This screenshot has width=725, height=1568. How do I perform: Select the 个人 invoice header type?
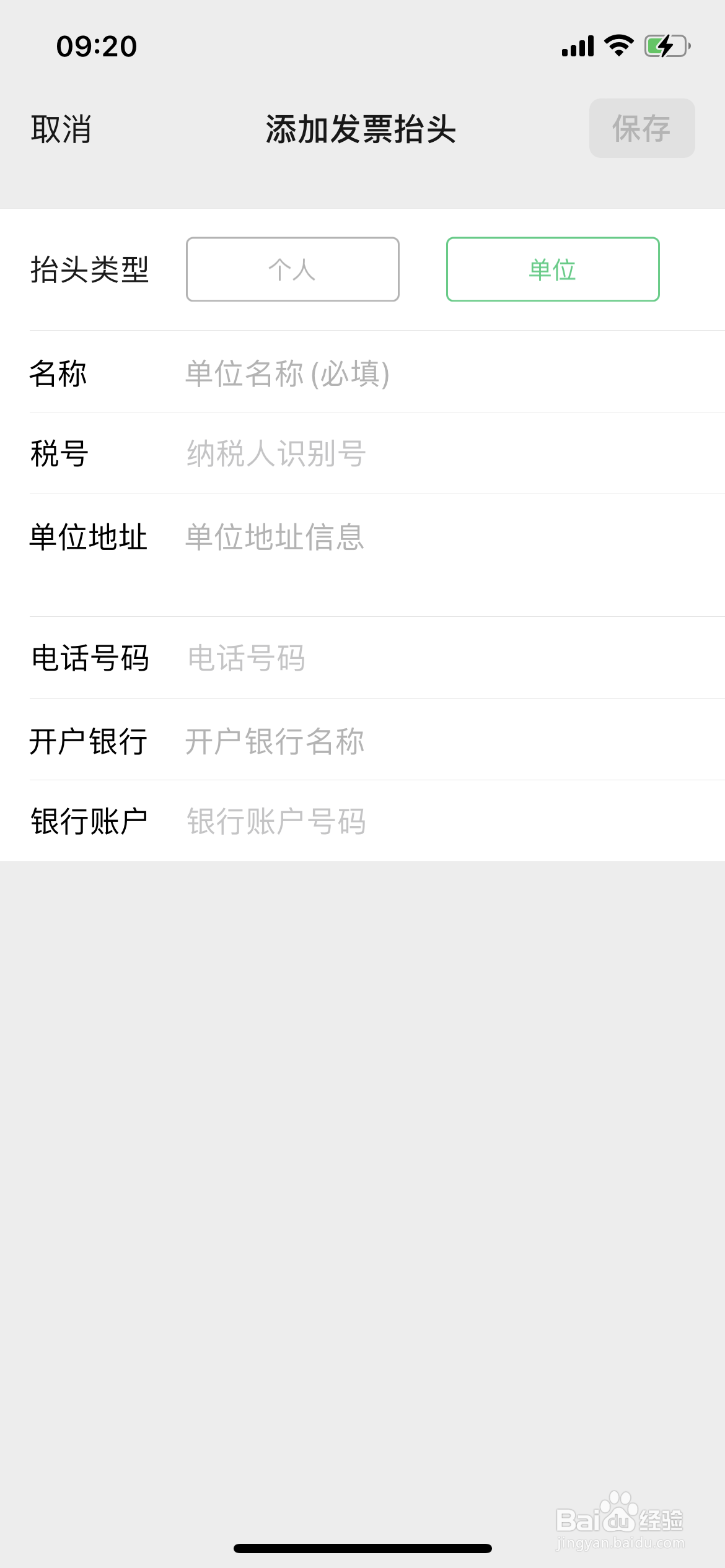click(x=291, y=269)
